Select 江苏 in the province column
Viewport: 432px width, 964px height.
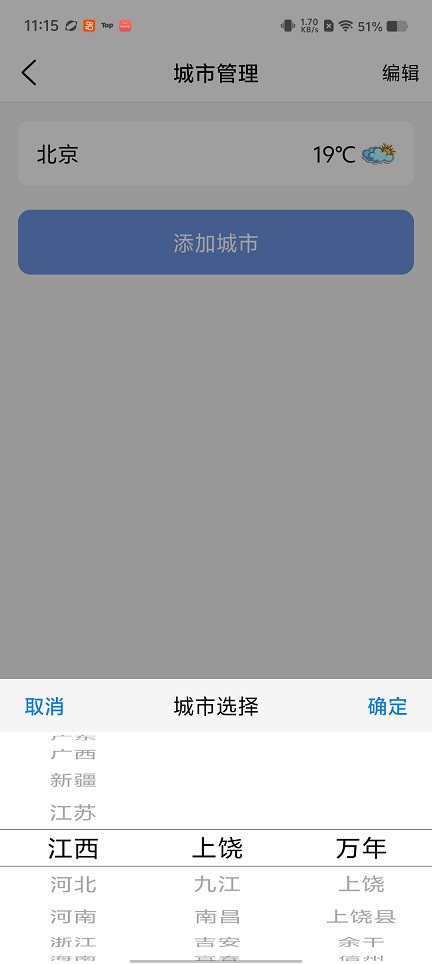73,813
